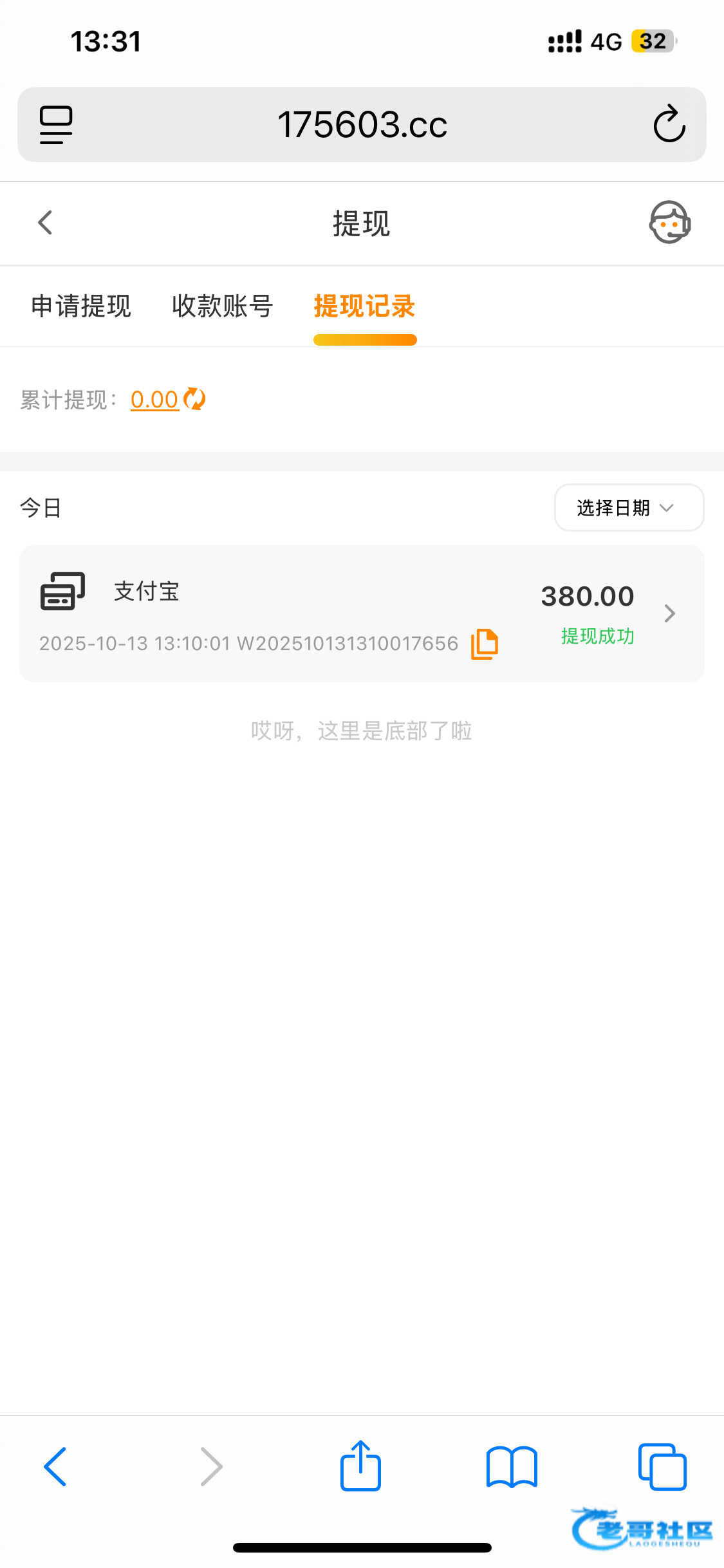Image resolution: width=724 pixels, height=1568 pixels.
Task: Copy the withdrawal order number W202510131310017656
Action: 485,644
